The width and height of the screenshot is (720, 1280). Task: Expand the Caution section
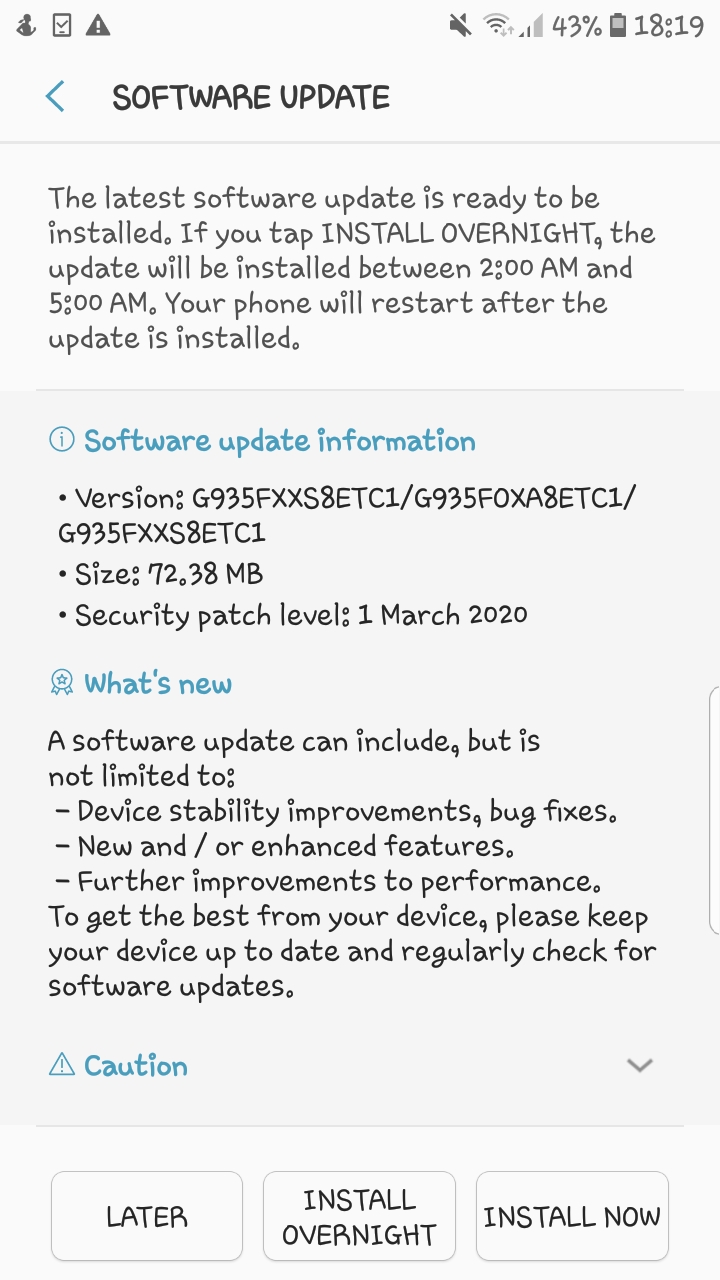(x=639, y=1065)
